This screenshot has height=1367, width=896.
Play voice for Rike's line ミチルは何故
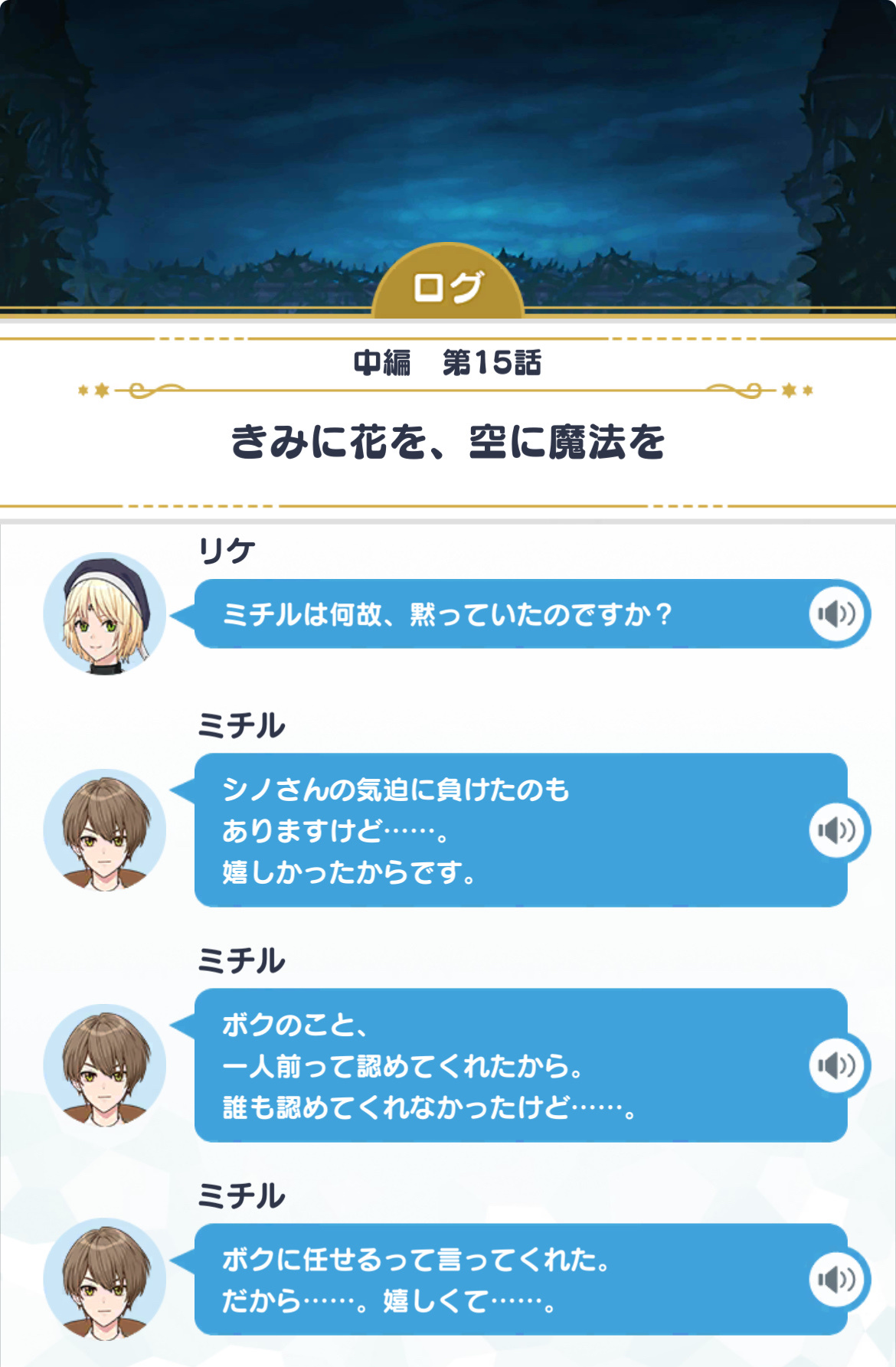click(836, 613)
